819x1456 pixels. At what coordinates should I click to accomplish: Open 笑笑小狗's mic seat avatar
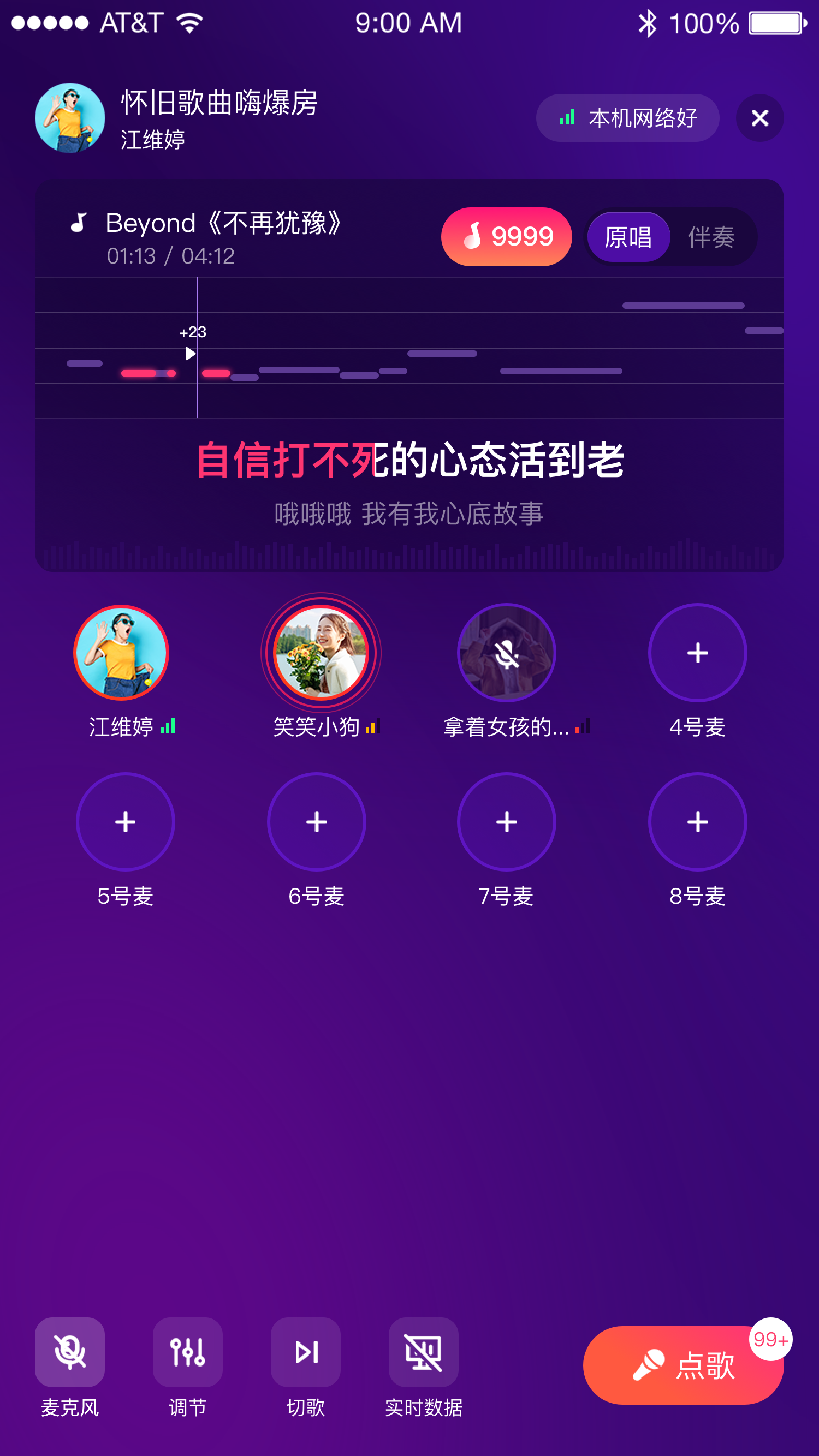[321, 652]
